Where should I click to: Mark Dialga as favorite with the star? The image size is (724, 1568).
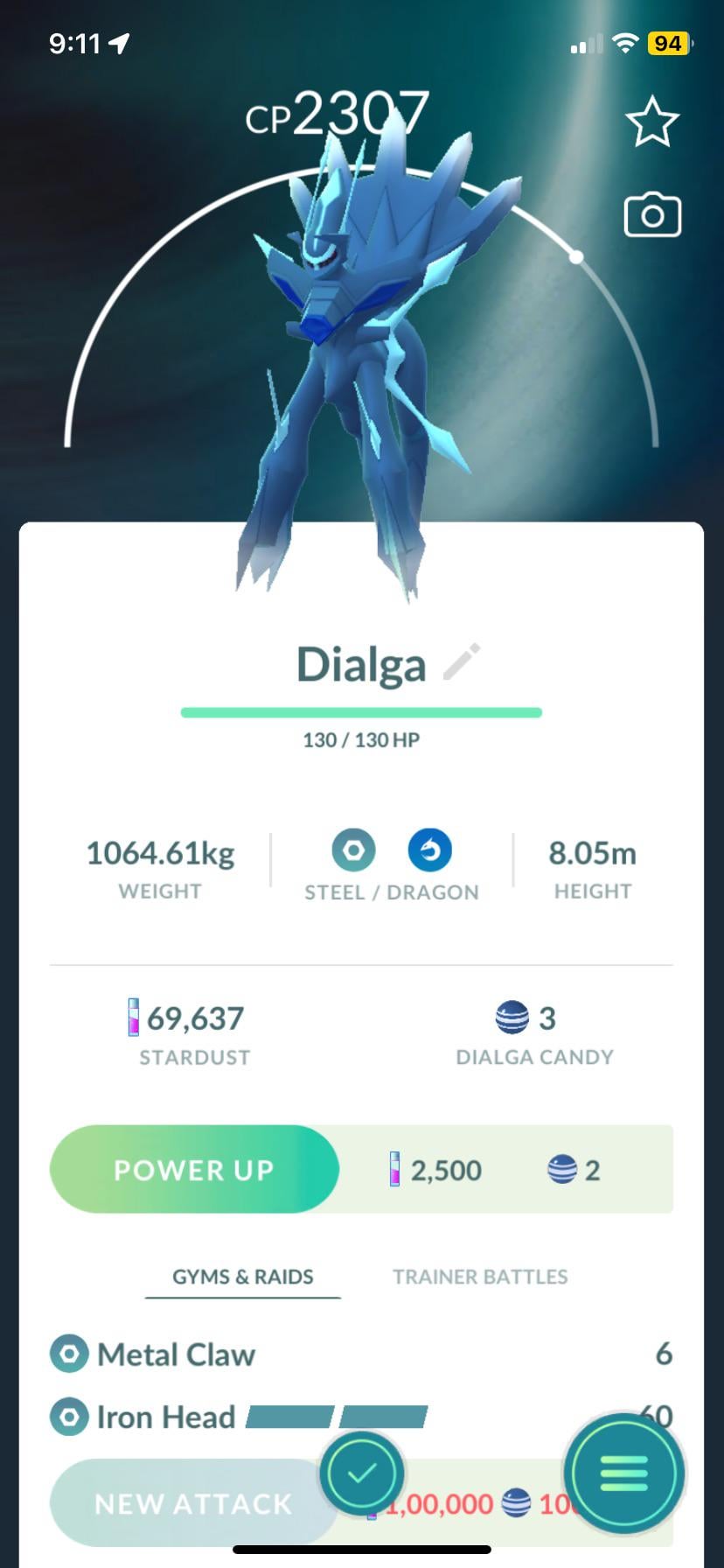(x=652, y=122)
